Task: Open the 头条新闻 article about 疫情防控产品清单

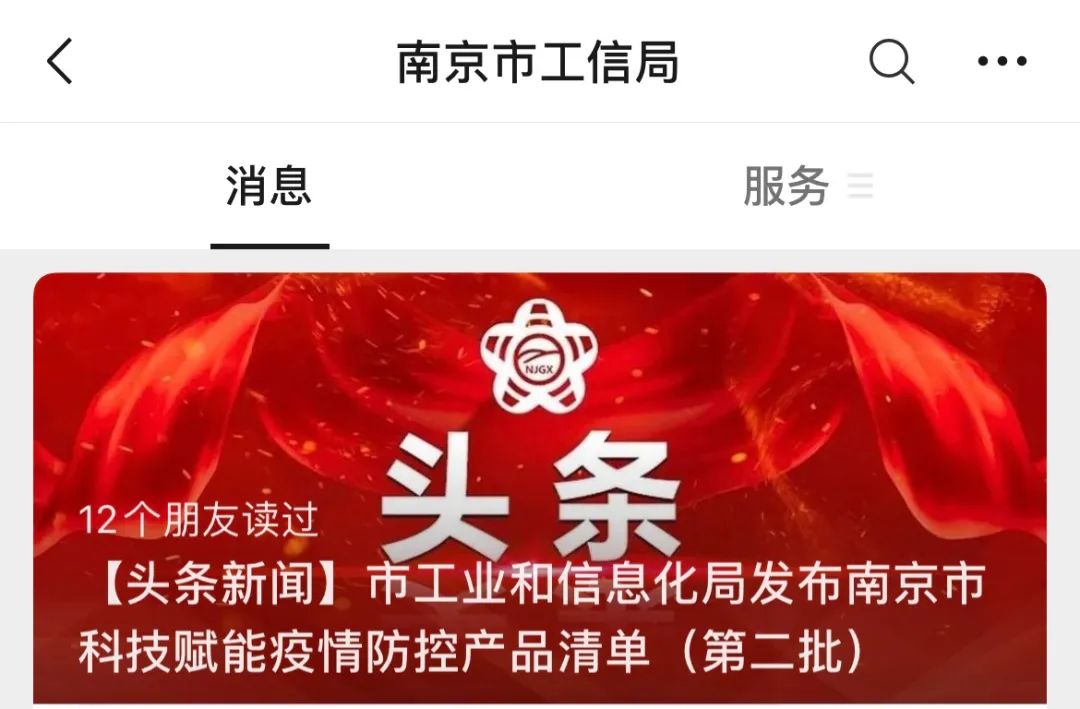Action: tap(540, 614)
